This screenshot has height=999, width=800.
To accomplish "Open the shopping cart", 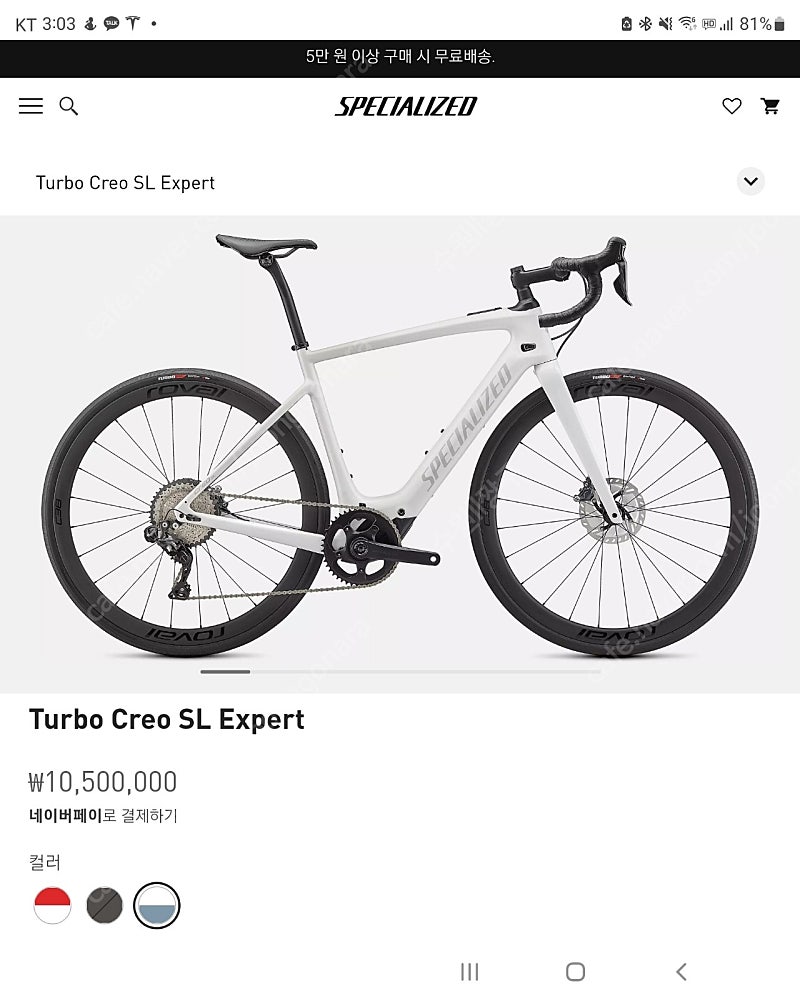I will [x=770, y=106].
